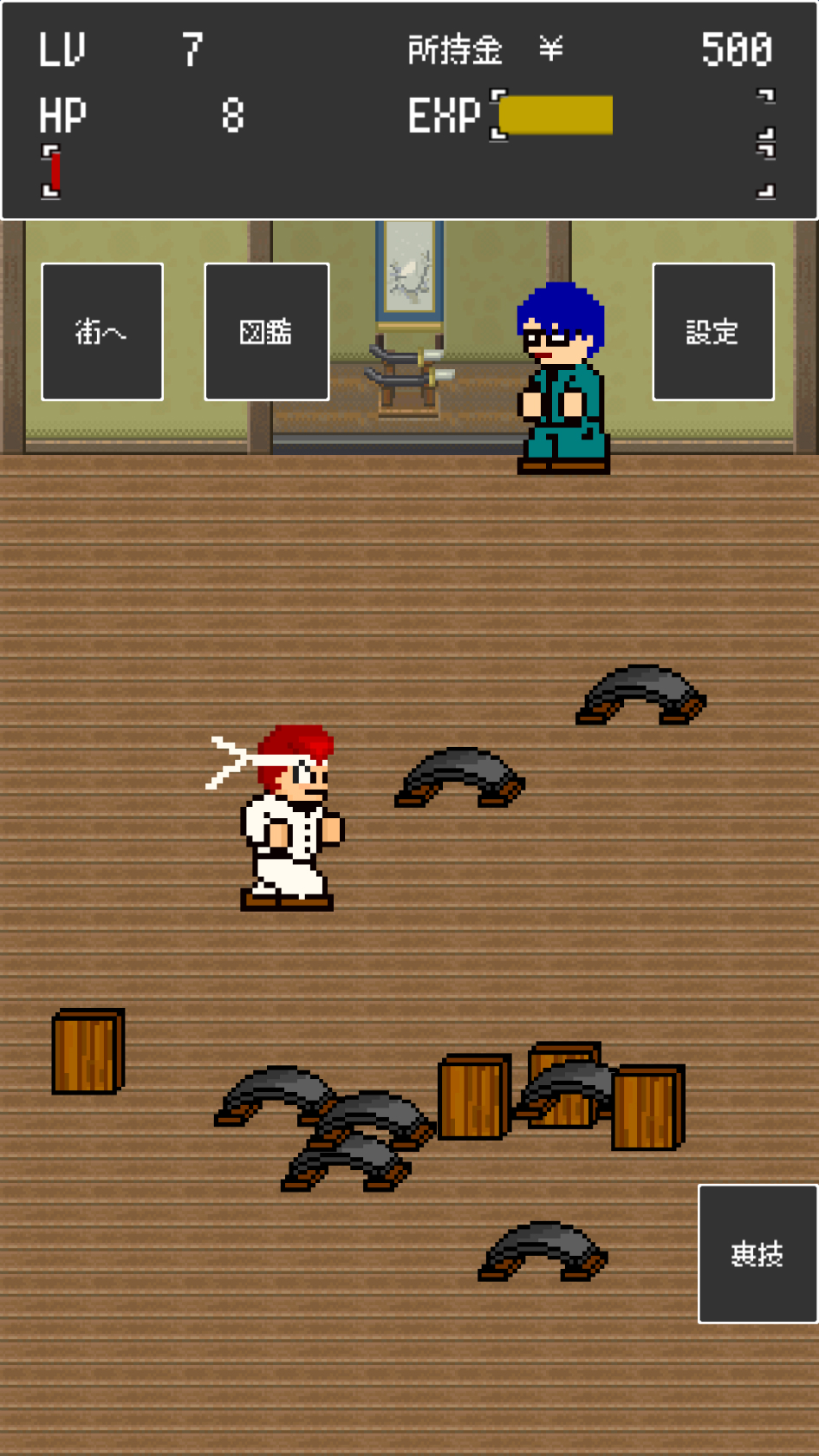Viewport: 819px width, 1456px height.
Task: Tap the 裏技 cheats button
Action: 757,1253
